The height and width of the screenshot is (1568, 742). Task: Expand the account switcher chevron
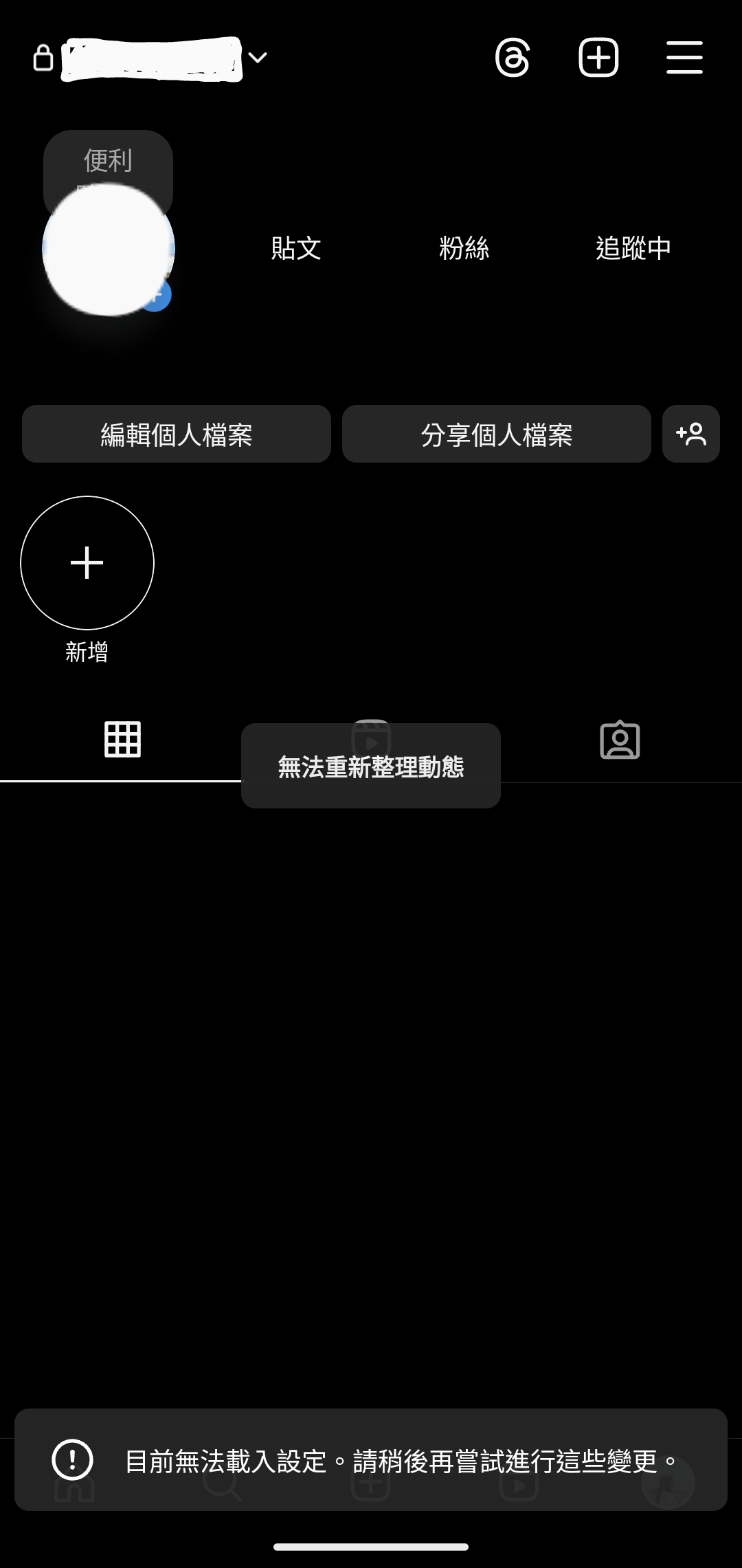point(256,58)
